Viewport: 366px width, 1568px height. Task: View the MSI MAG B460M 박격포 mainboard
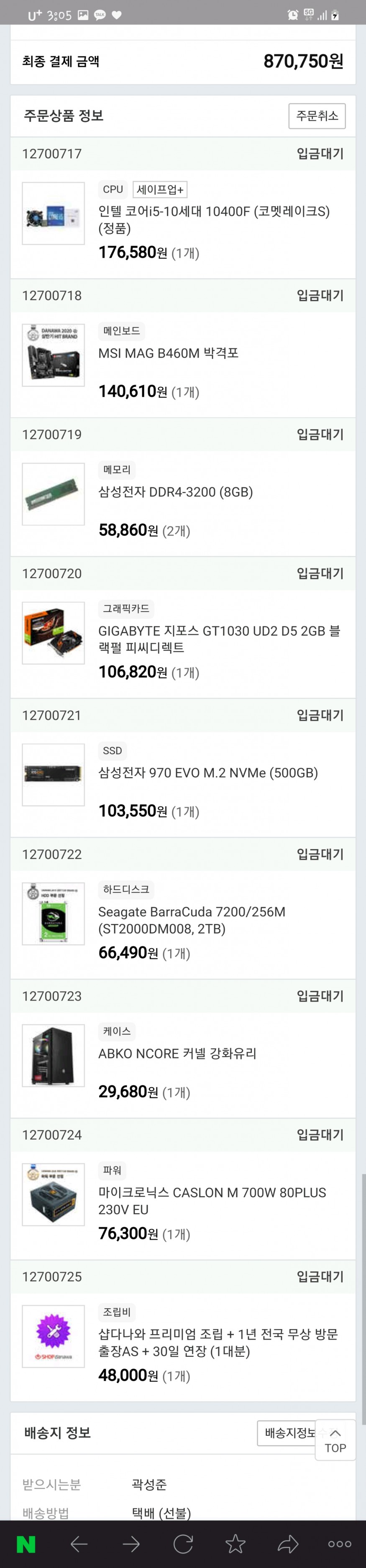coord(168,353)
